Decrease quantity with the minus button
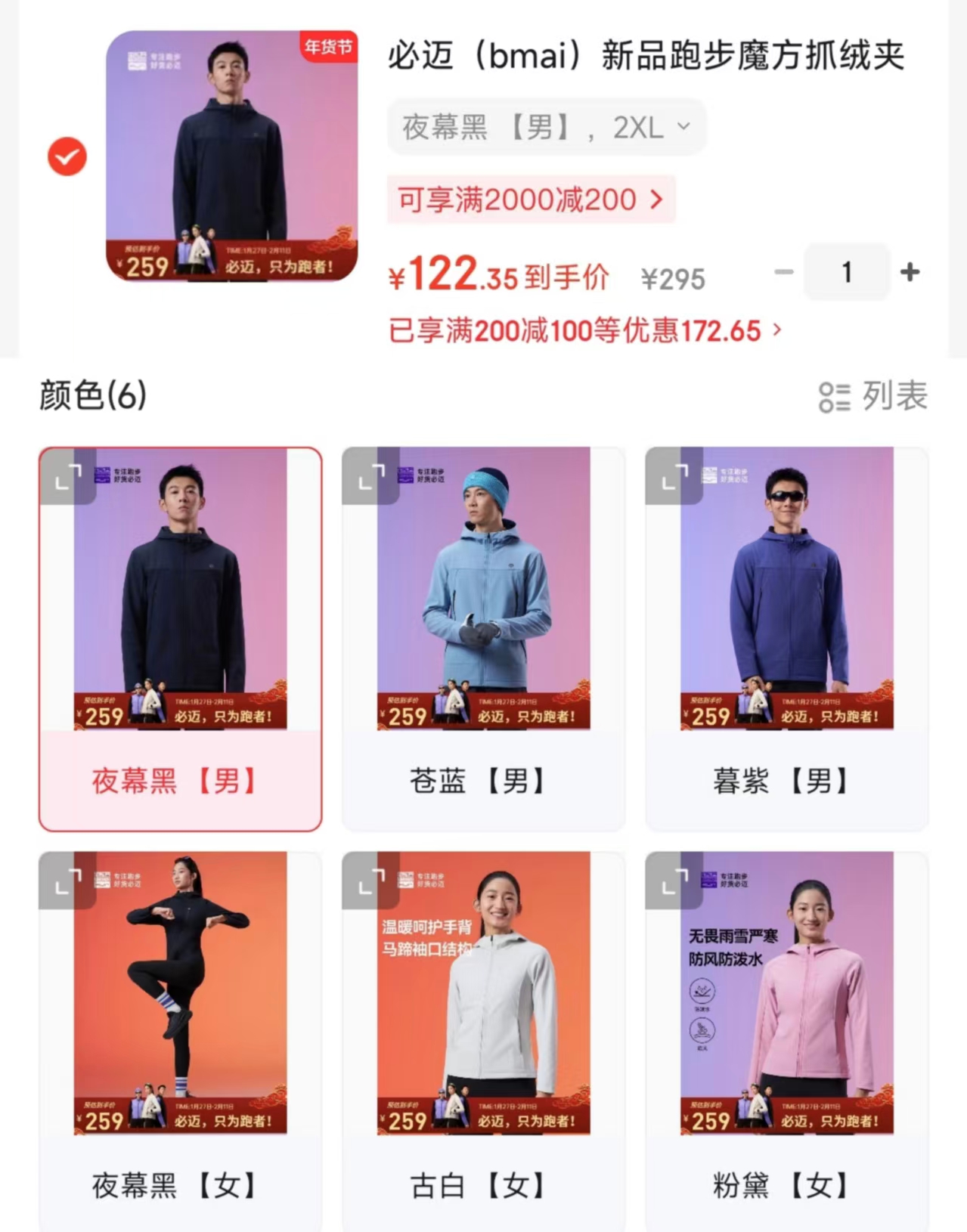This screenshot has height=1232, width=967. click(784, 271)
